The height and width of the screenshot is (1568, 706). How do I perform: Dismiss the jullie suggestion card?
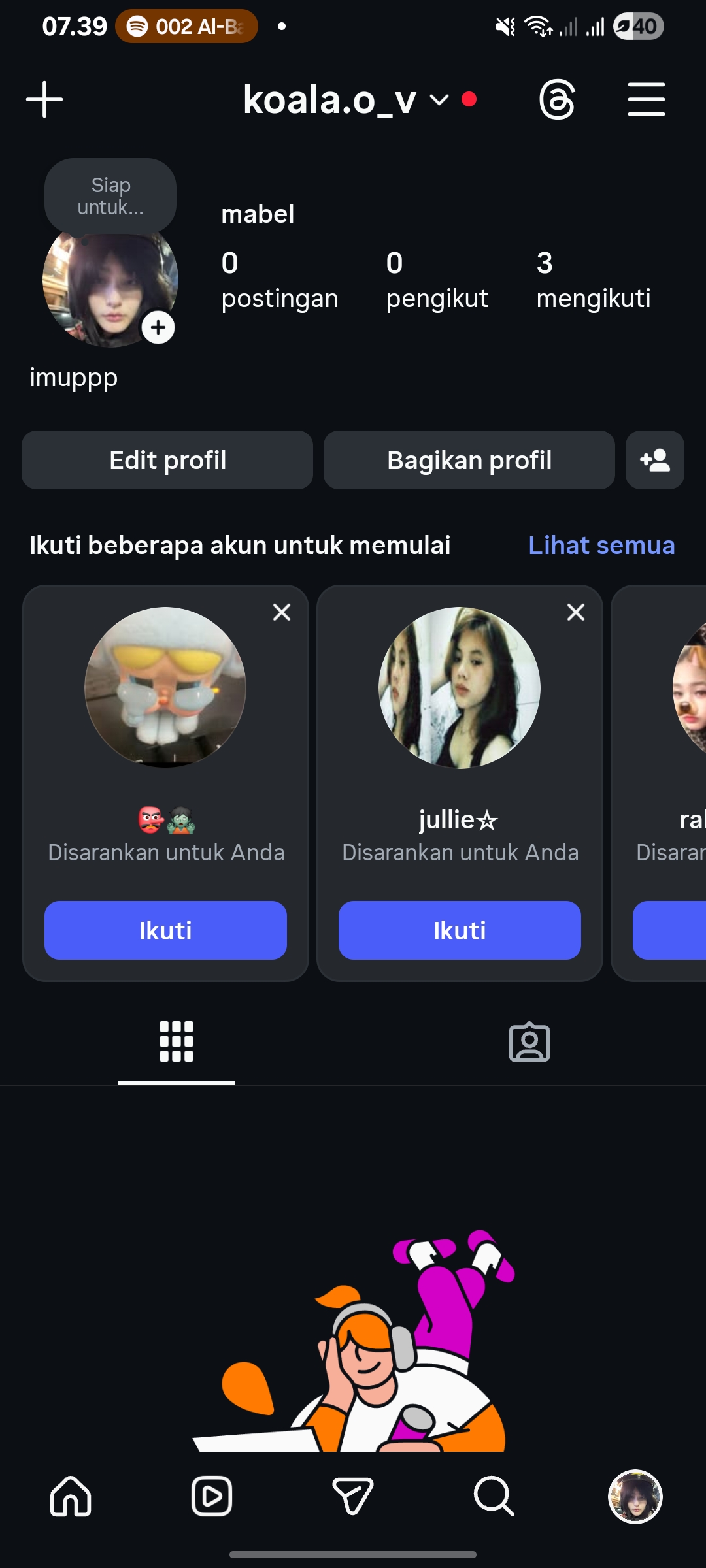[x=576, y=612]
